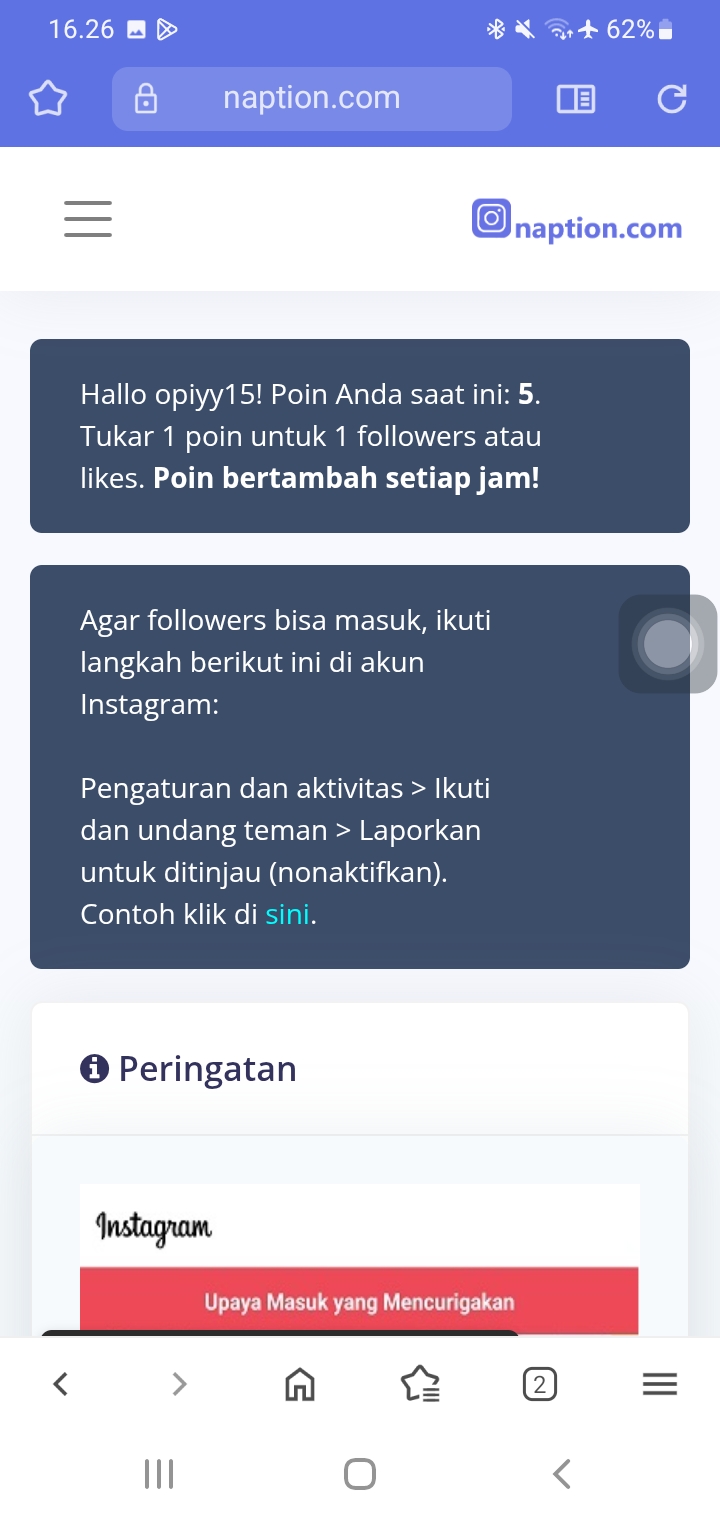Return to the phone home screen
The width and height of the screenshot is (720, 1520).
(360, 1474)
